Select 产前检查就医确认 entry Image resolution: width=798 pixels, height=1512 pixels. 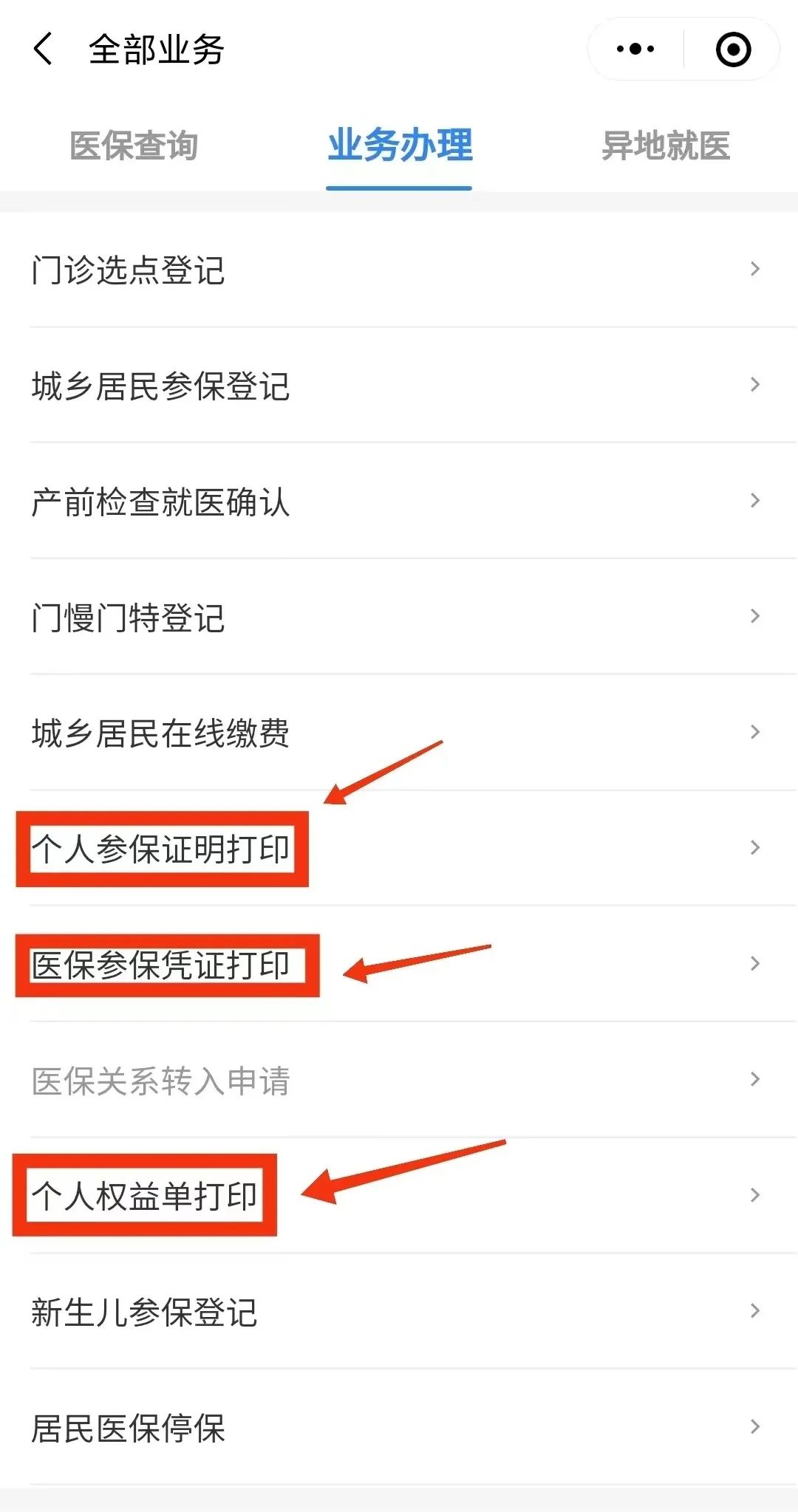[x=161, y=501]
